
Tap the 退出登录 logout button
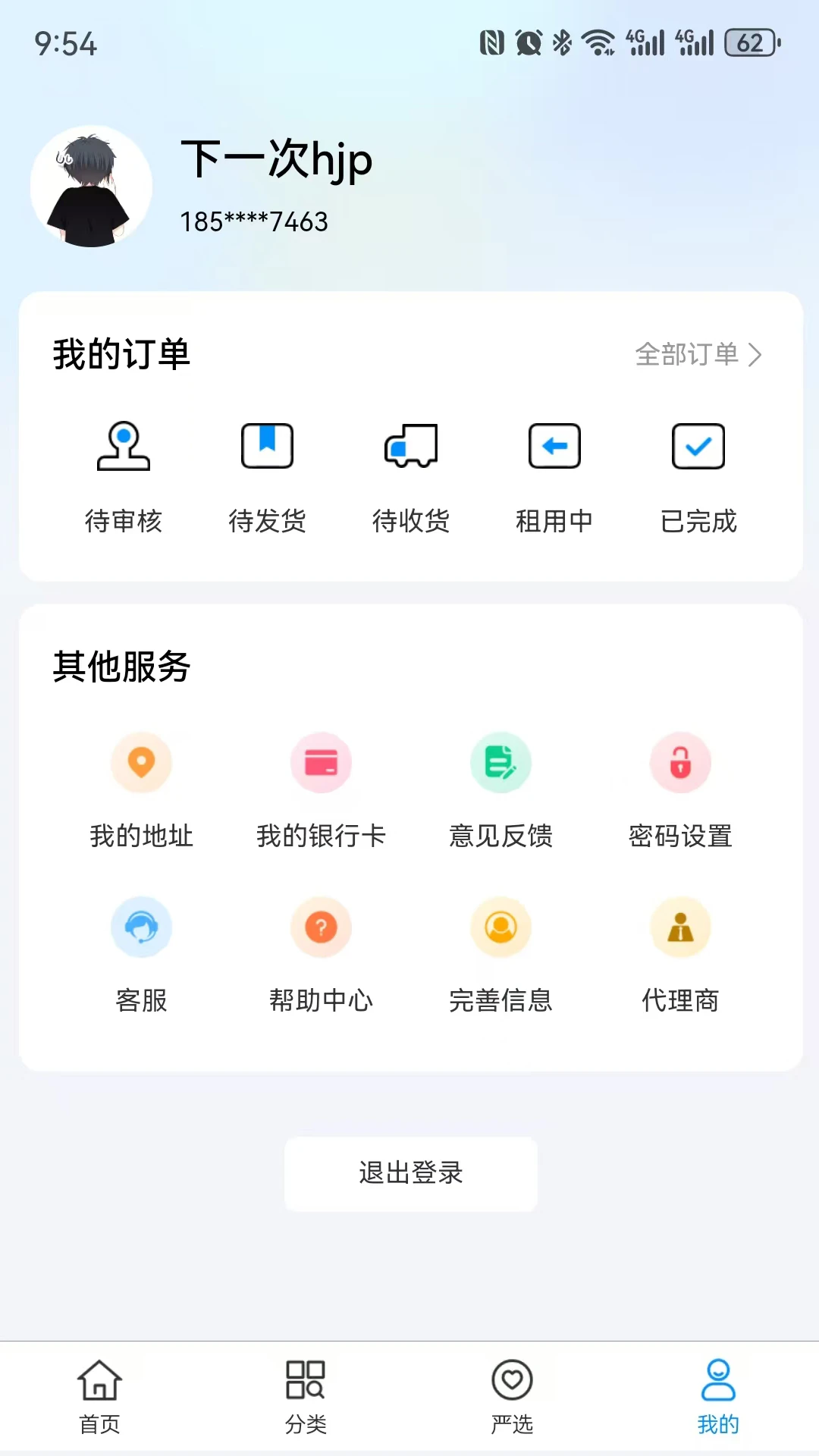click(410, 1173)
